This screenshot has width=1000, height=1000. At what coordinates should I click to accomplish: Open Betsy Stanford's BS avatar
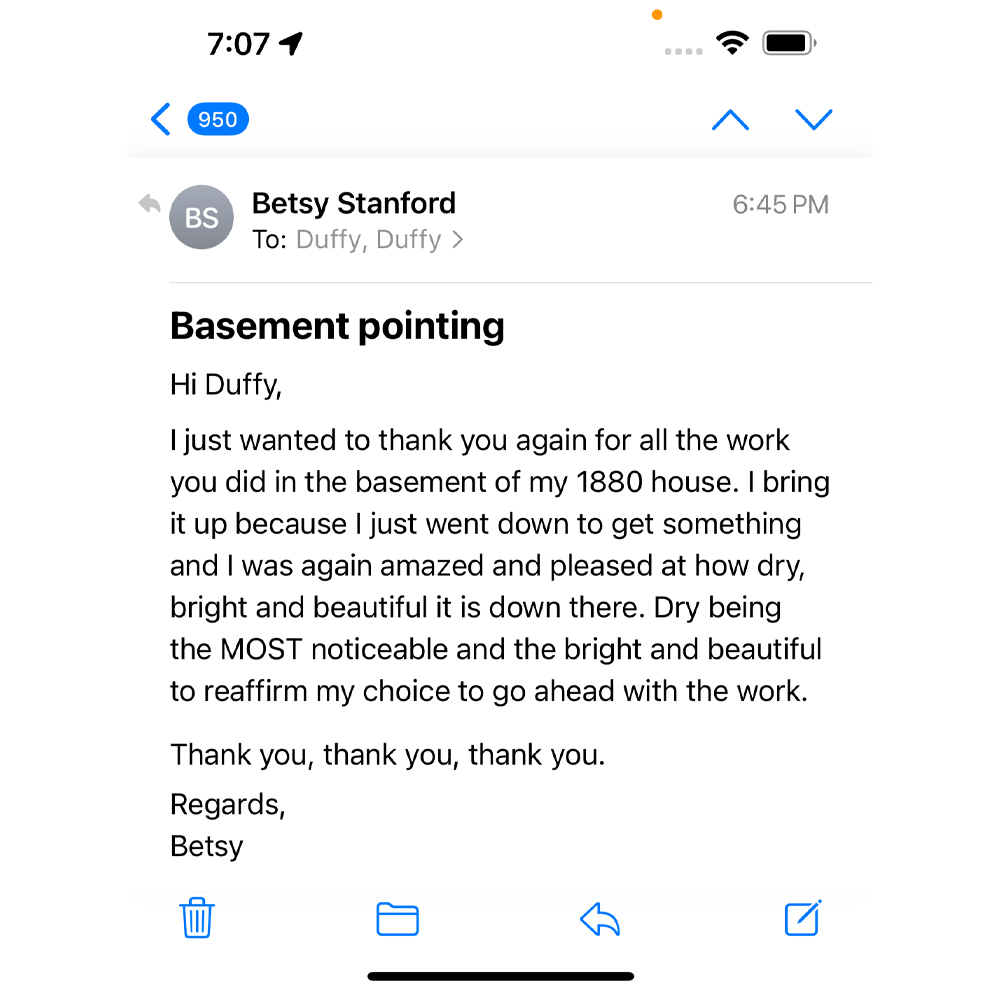point(202,217)
